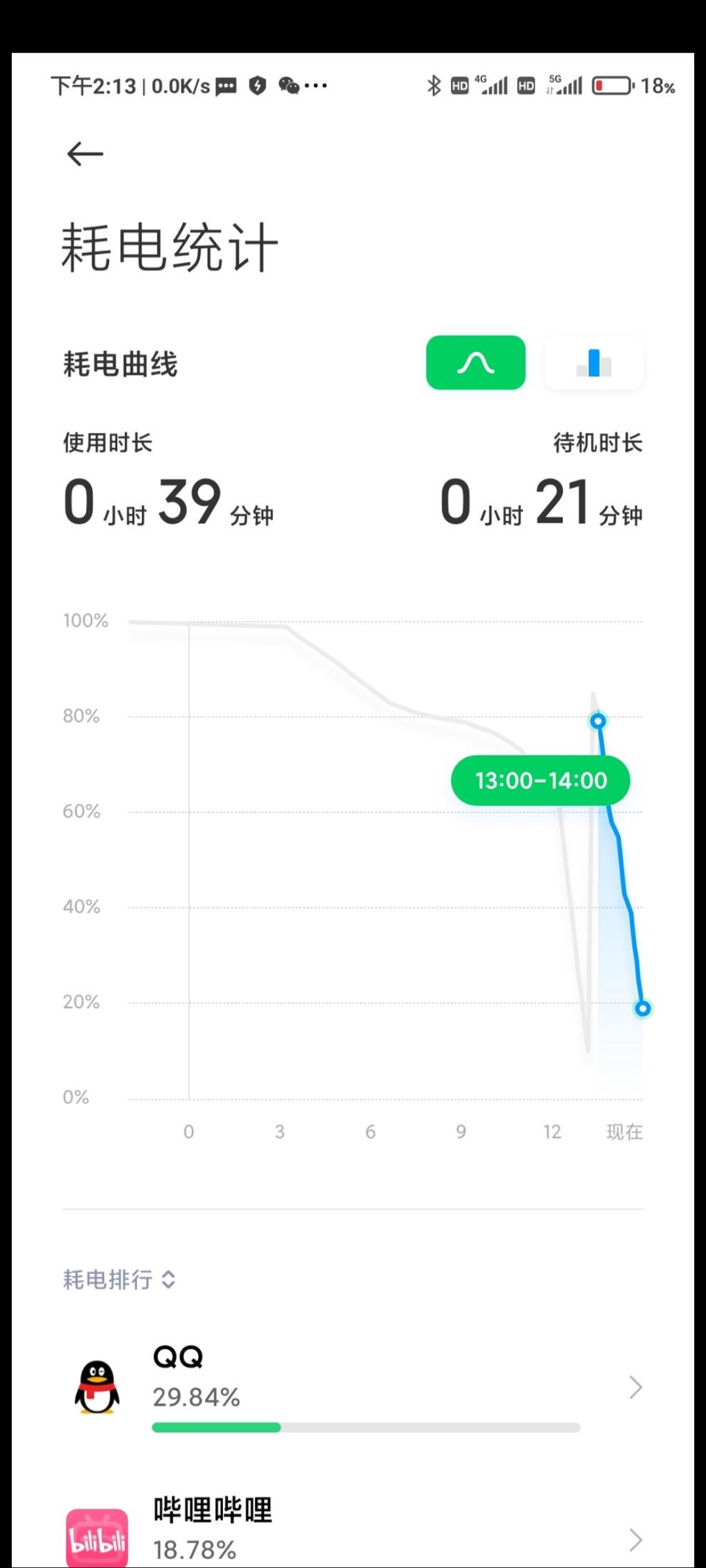The width and height of the screenshot is (706, 1568).
Task: Open QQ battery usage details
Action: pos(353,1386)
